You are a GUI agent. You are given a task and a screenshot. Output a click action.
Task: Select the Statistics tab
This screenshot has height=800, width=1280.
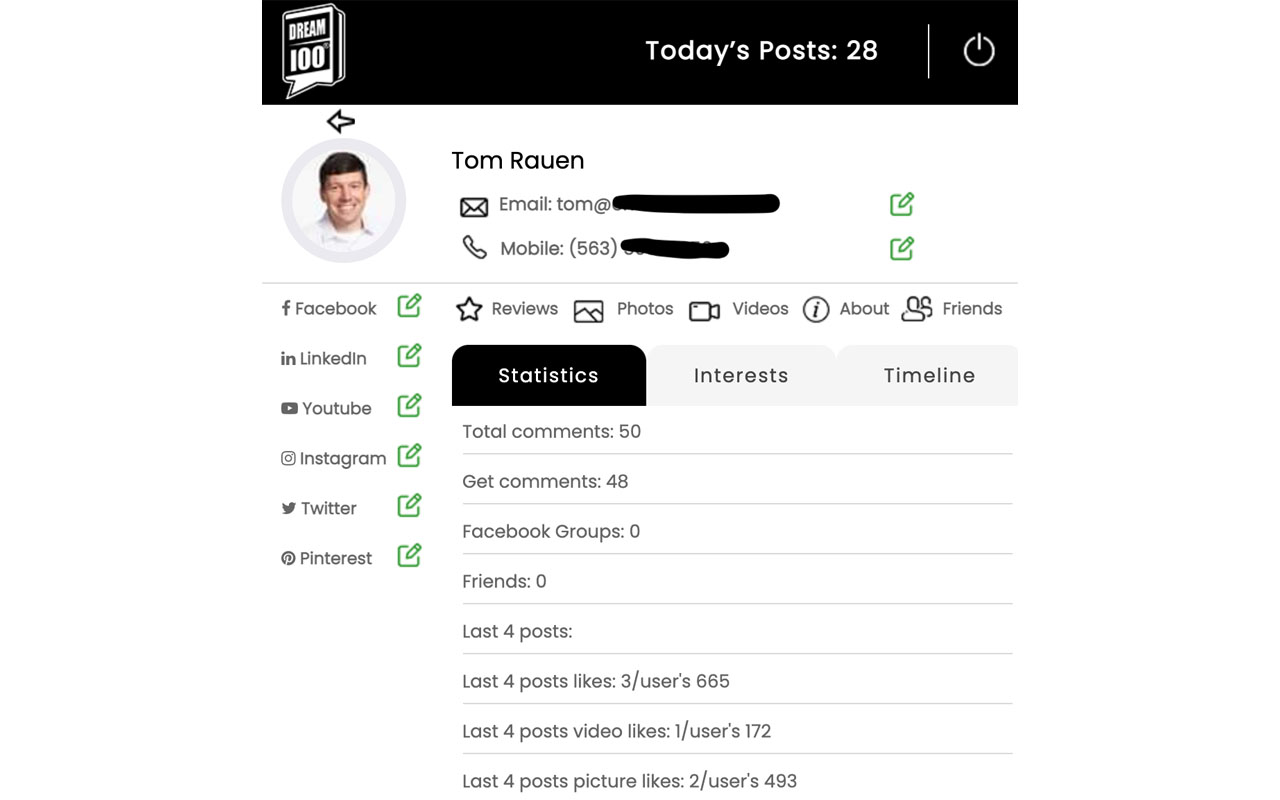(548, 376)
